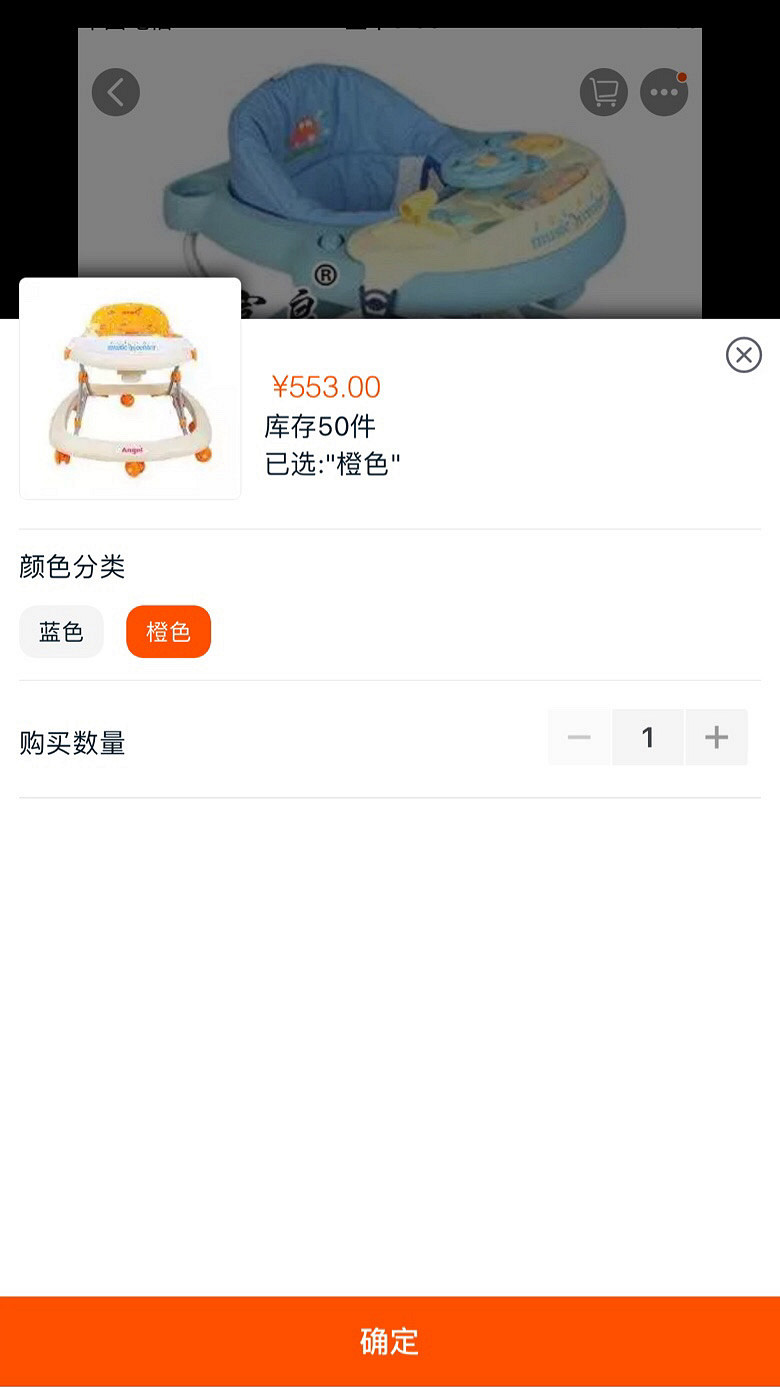The width and height of the screenshot is (780, 1387).
Task: Select the 蓝色 color option
Action: (x=61, y=632)
